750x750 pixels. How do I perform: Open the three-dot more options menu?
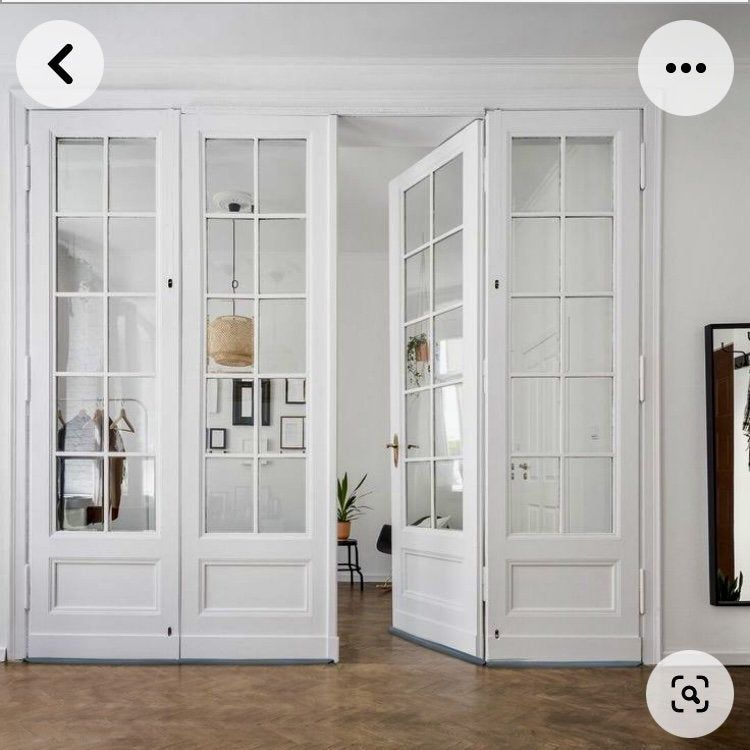click(685, 68)
